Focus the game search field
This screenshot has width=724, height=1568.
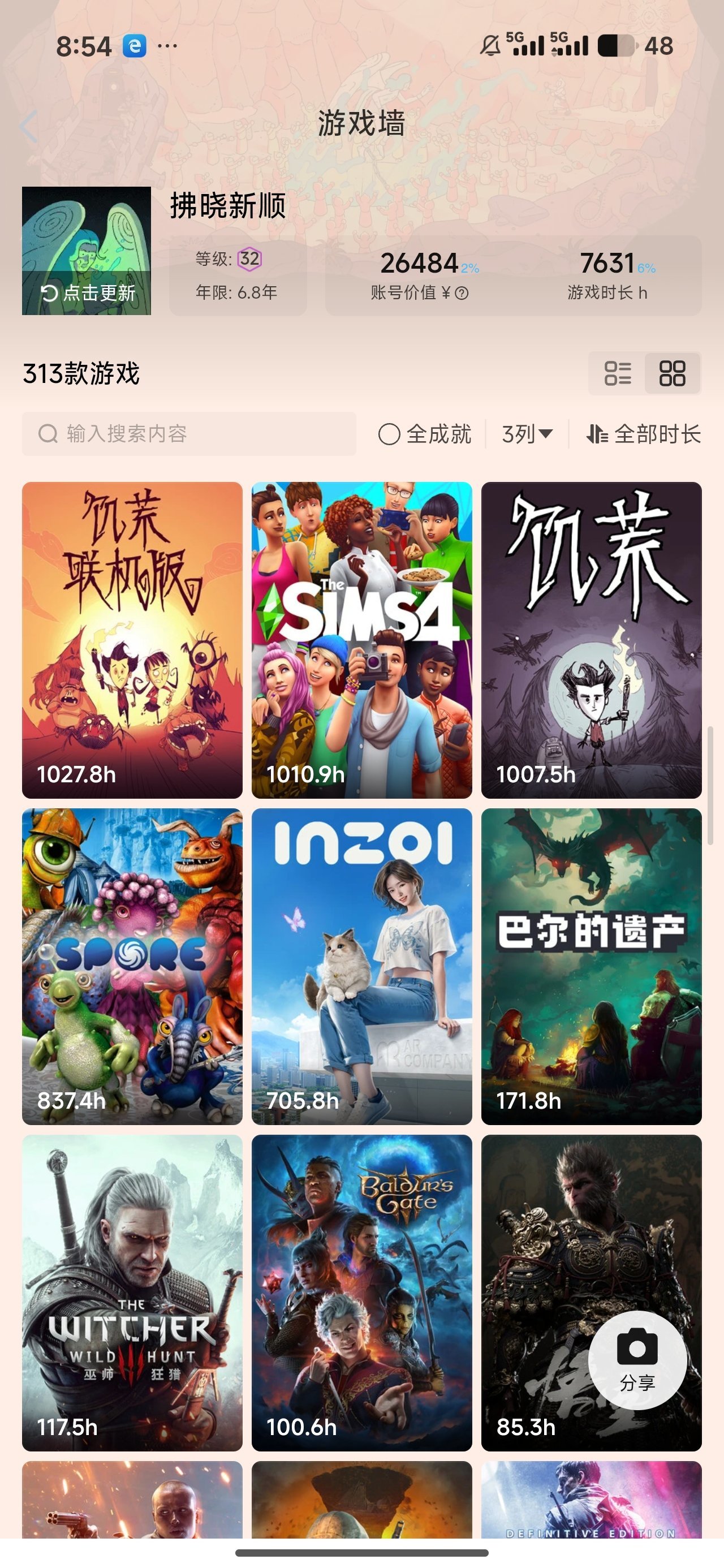click(189, 434)
